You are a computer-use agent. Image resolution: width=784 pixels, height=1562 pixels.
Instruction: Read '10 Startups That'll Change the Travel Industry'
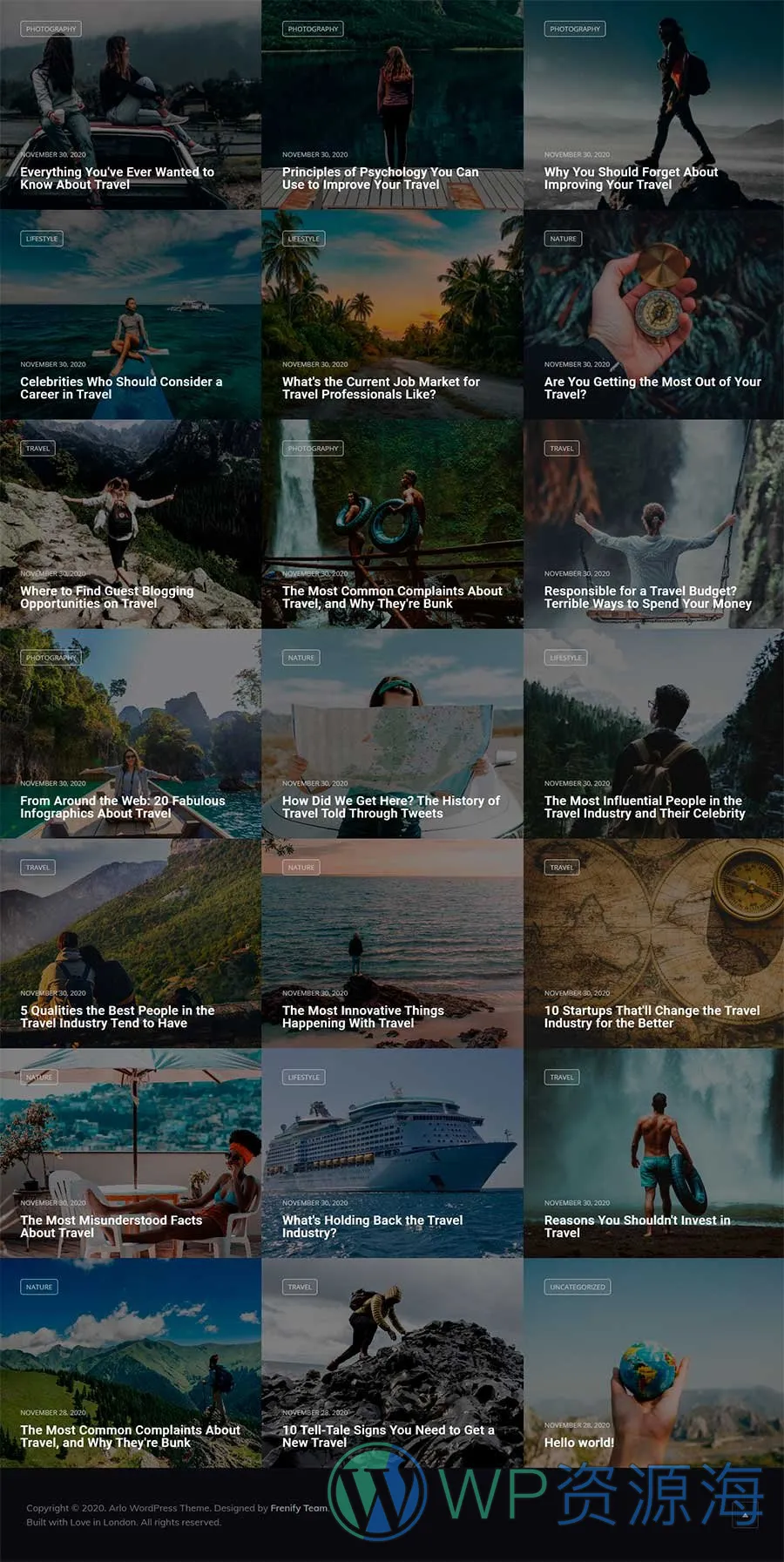[652, 1017]
